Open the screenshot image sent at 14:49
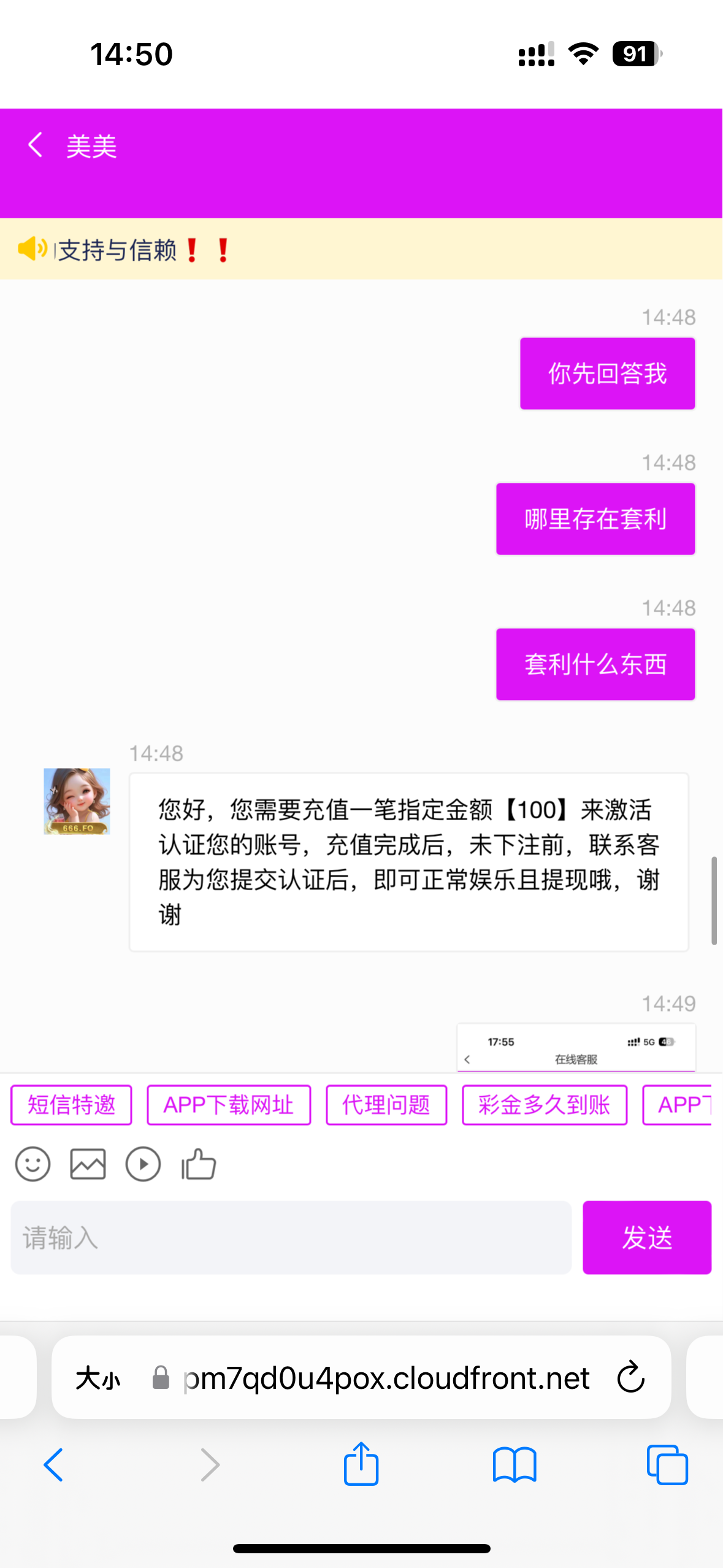The width and height of the screenshot is (723, 1568). [576, 1047]
